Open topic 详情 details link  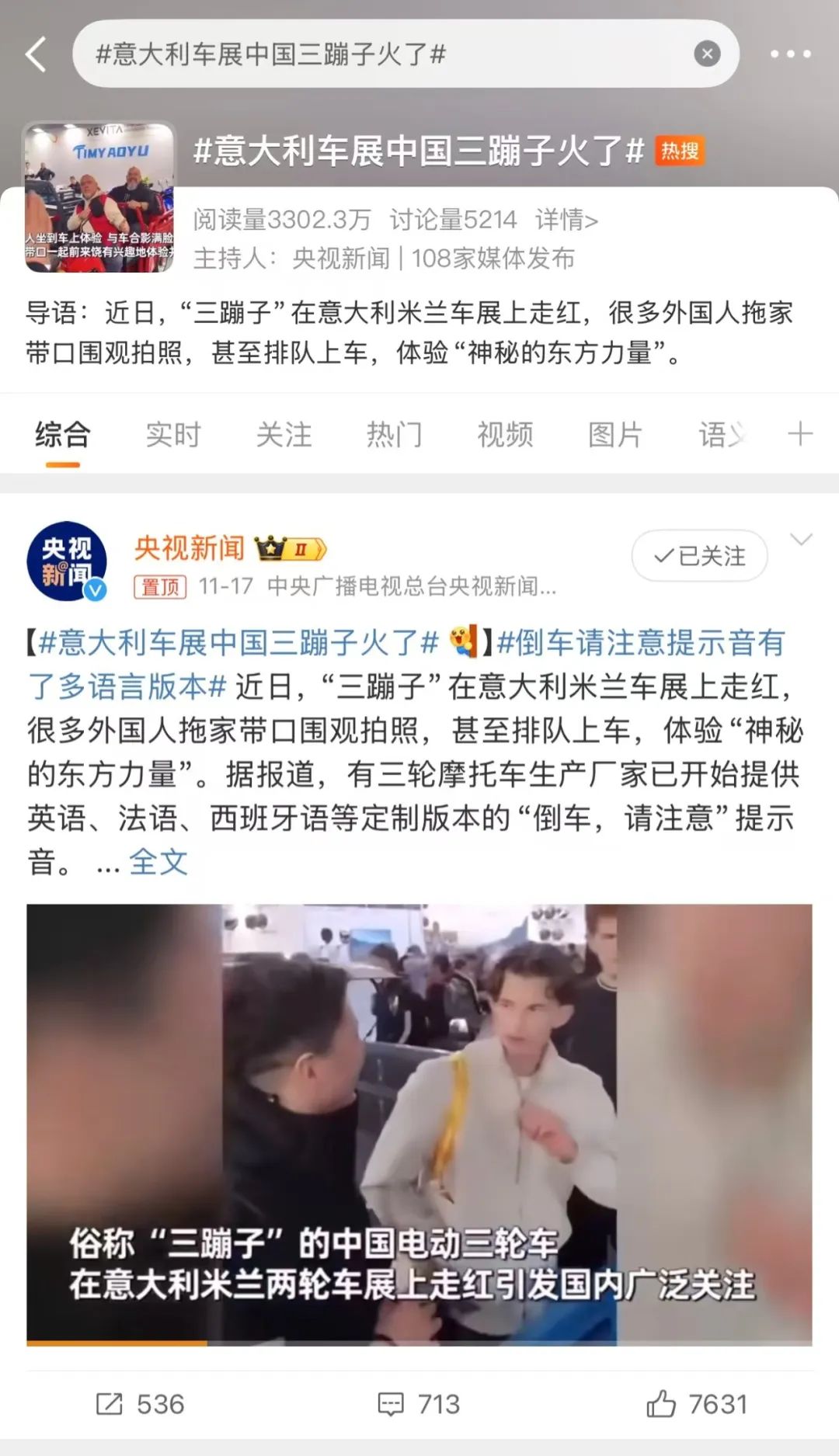tap(566, 220)
